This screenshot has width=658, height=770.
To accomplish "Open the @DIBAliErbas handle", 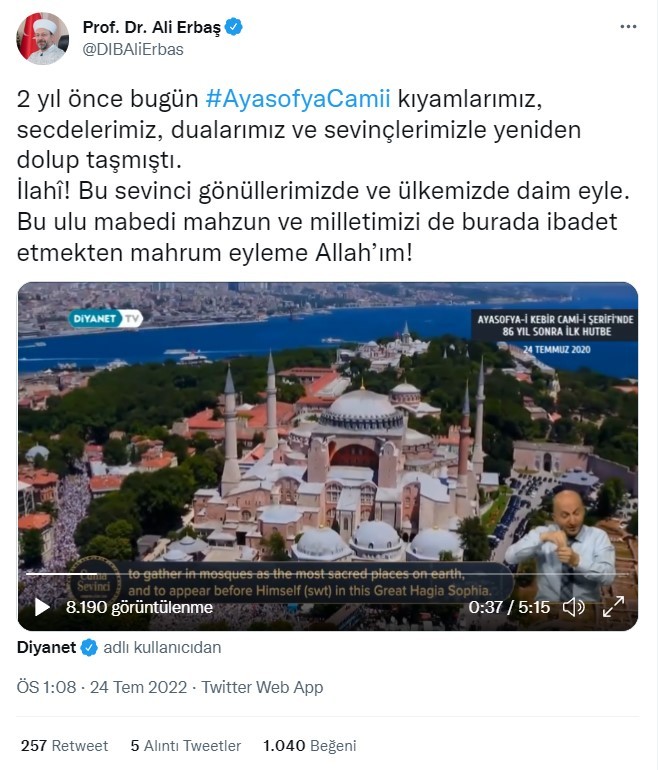I will click(133, 49).
